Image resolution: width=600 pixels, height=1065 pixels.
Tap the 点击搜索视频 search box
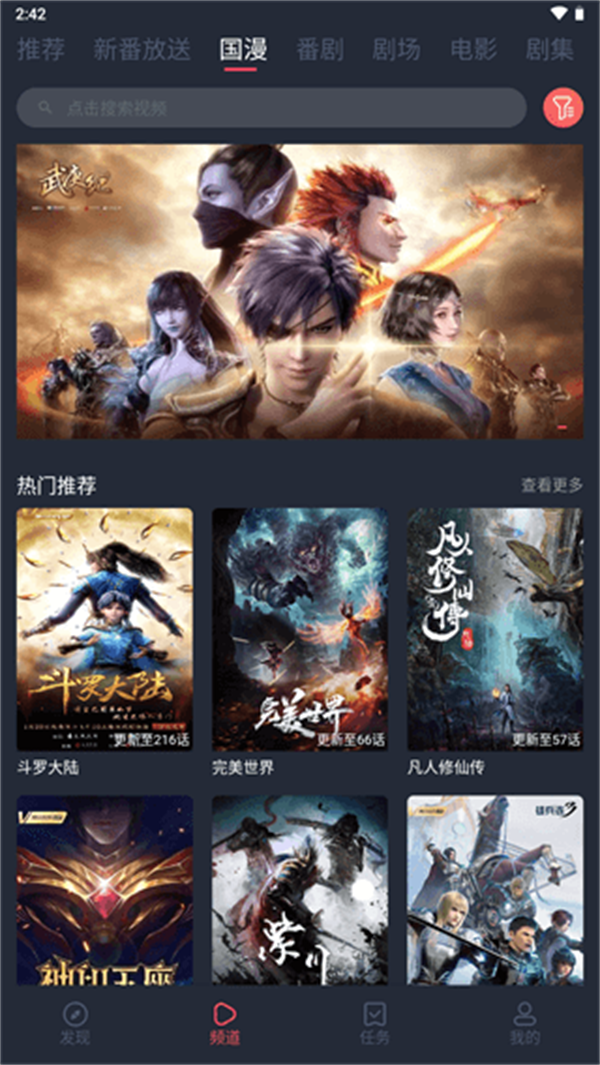(x=271, y=108)
